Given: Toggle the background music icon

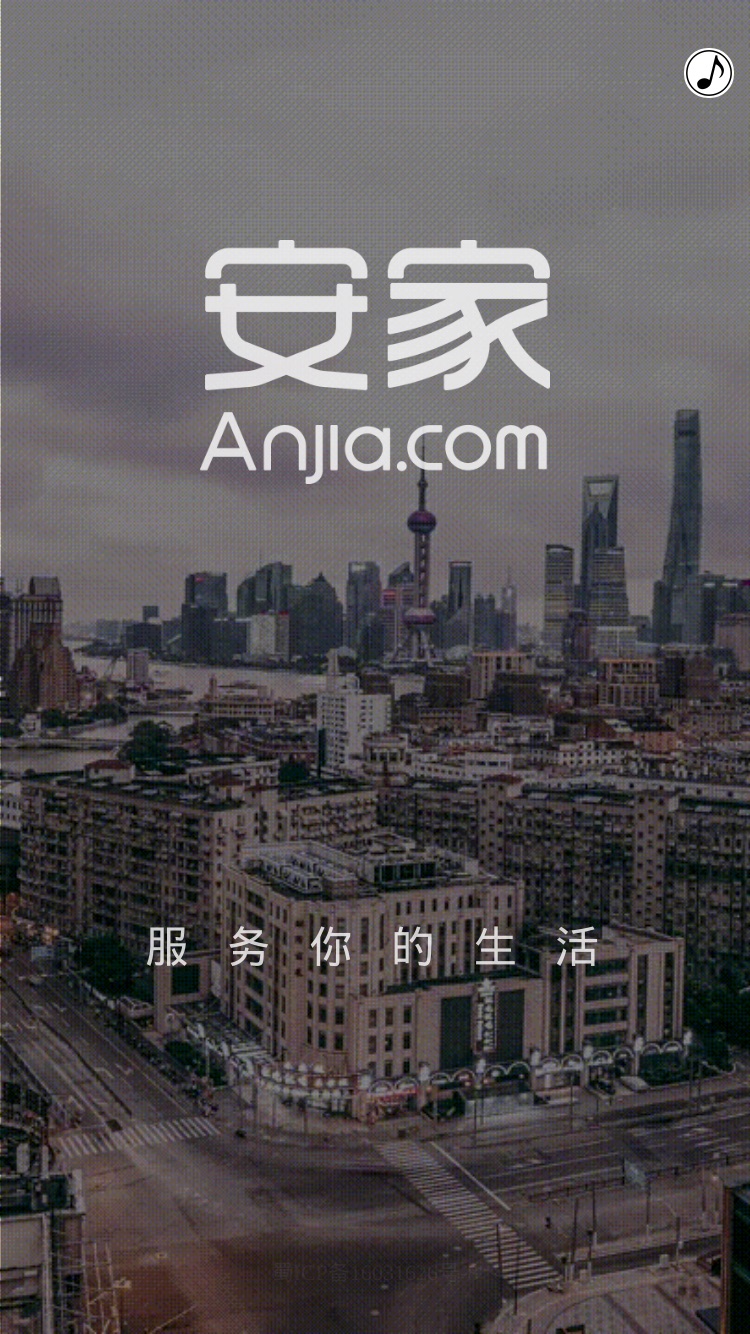Looking at the screenshot, I should click(x=709, y=73).
